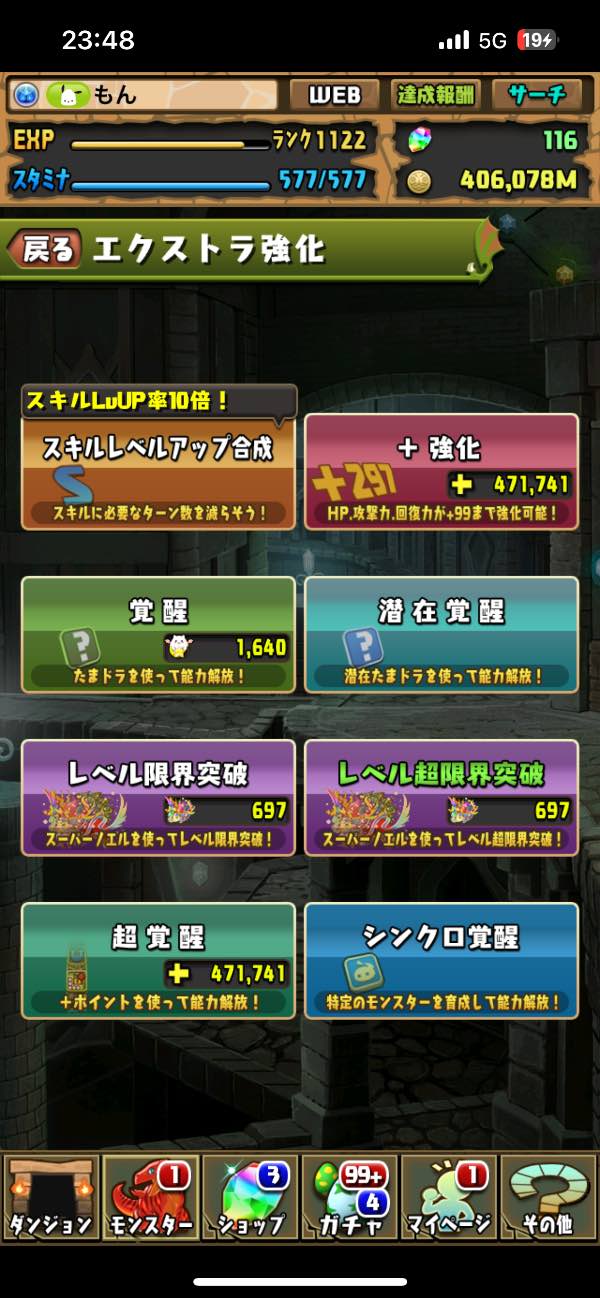Go to the ショップ tab
Image resolution: width=600 pixels, height=1298 pixels.
(250, 1199)
